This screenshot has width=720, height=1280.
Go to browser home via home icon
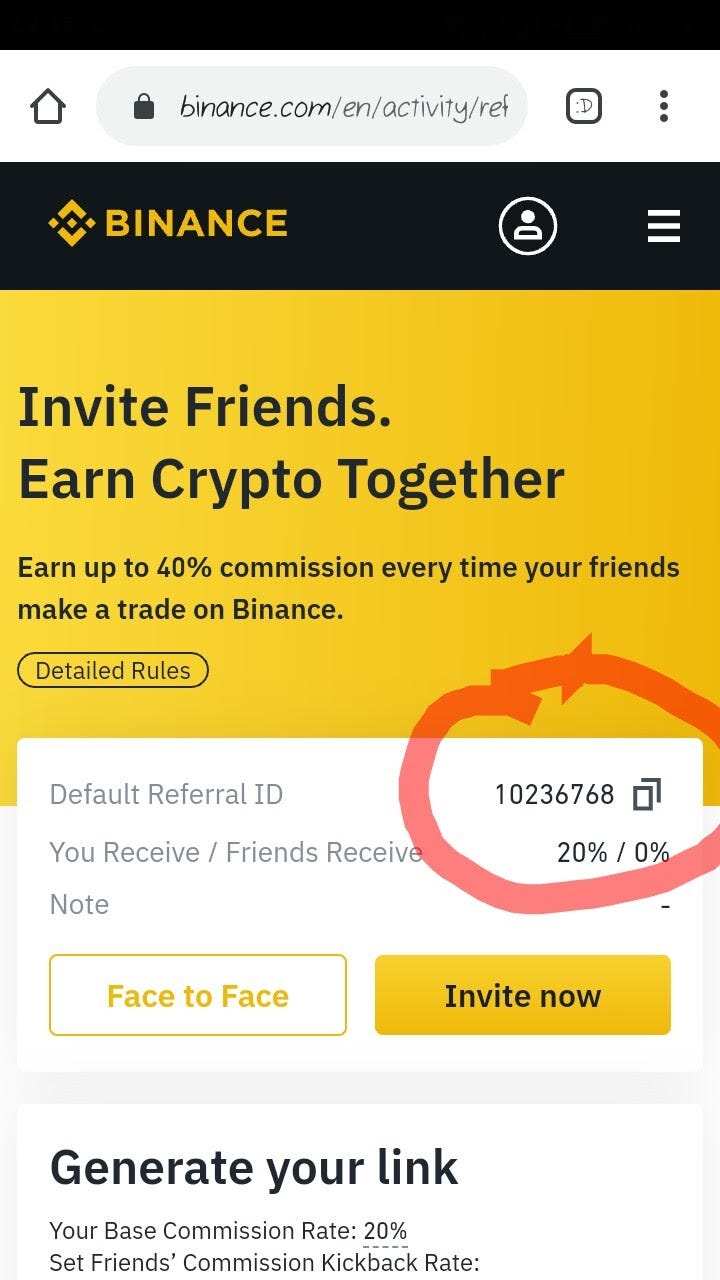48,105
